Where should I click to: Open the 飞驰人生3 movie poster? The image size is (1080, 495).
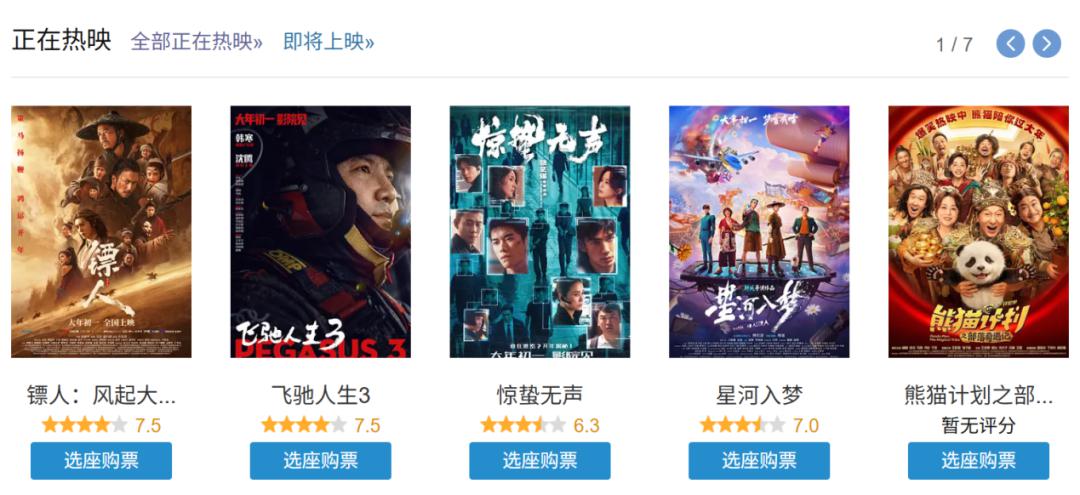tap(320, 231)
